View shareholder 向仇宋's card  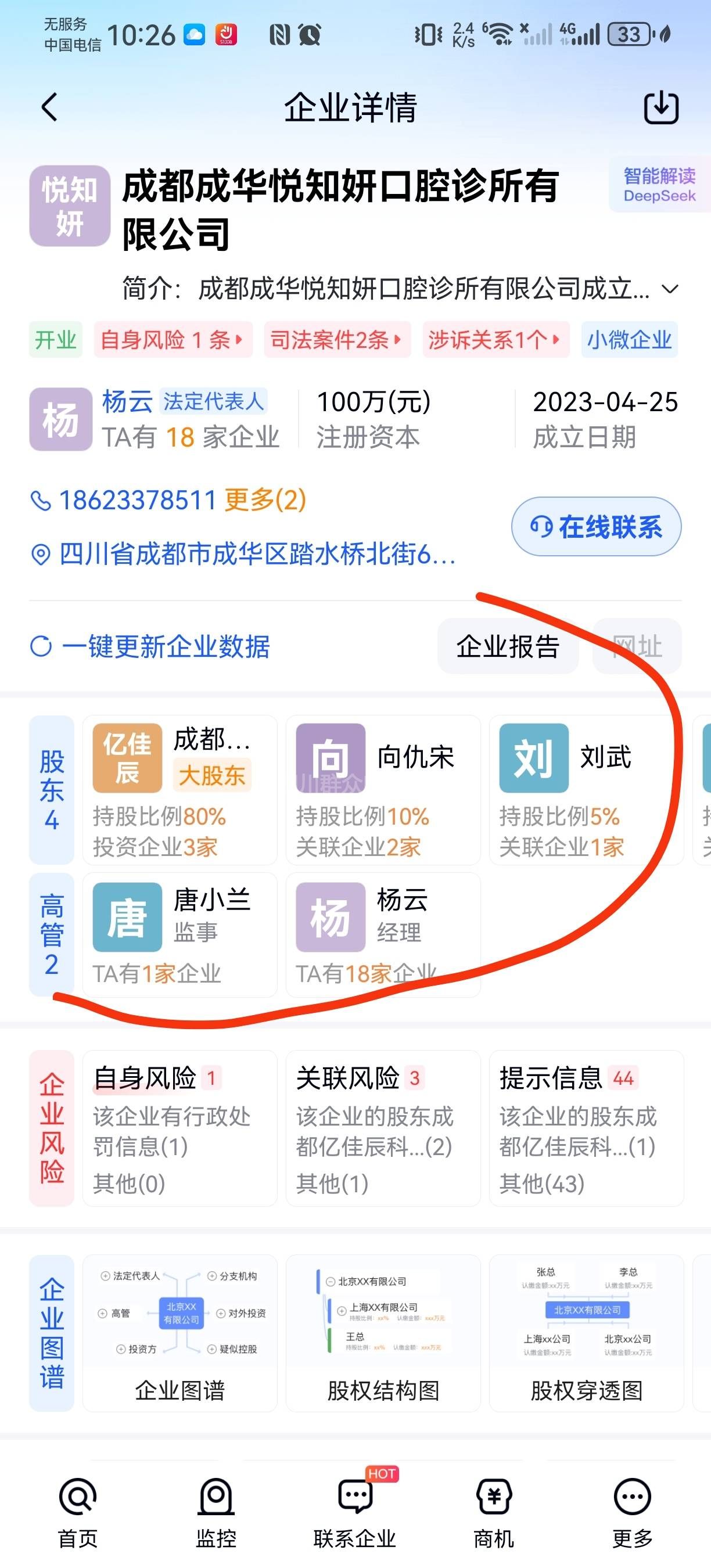point(383,789)
